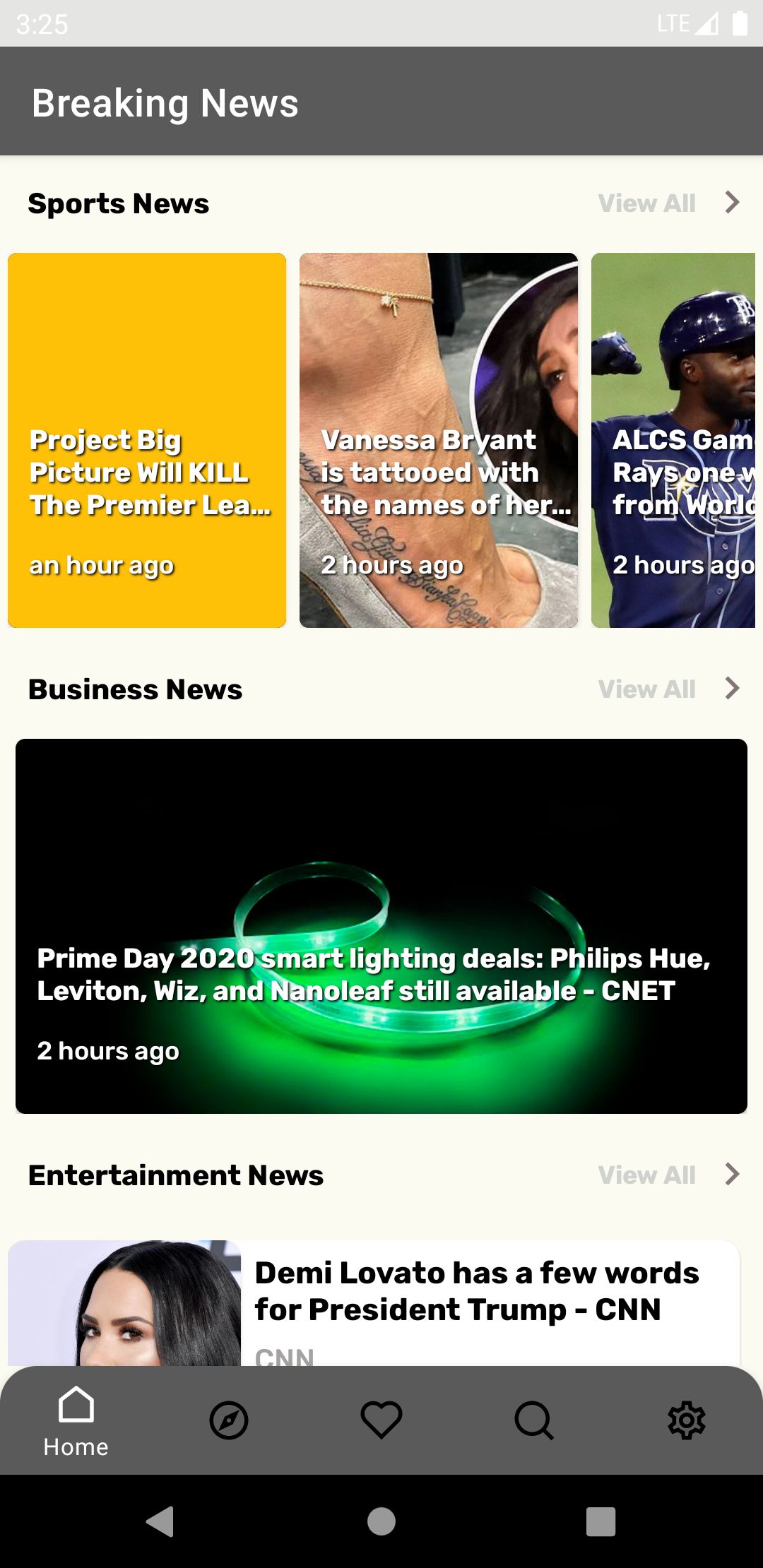Screen dimensions: 763x1568
Task: View all Business News articles
Action: pos(668,689)
